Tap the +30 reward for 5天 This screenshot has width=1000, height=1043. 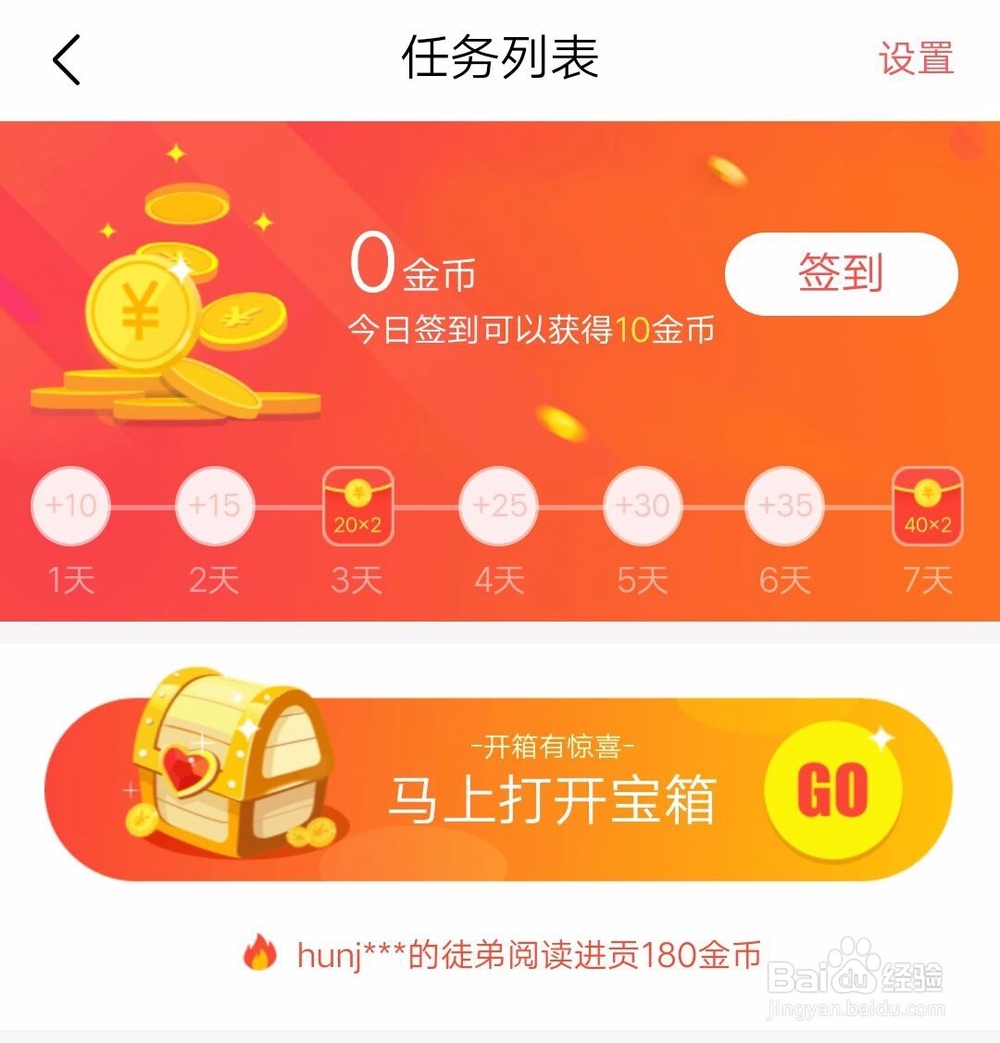(x=641, y=505)
